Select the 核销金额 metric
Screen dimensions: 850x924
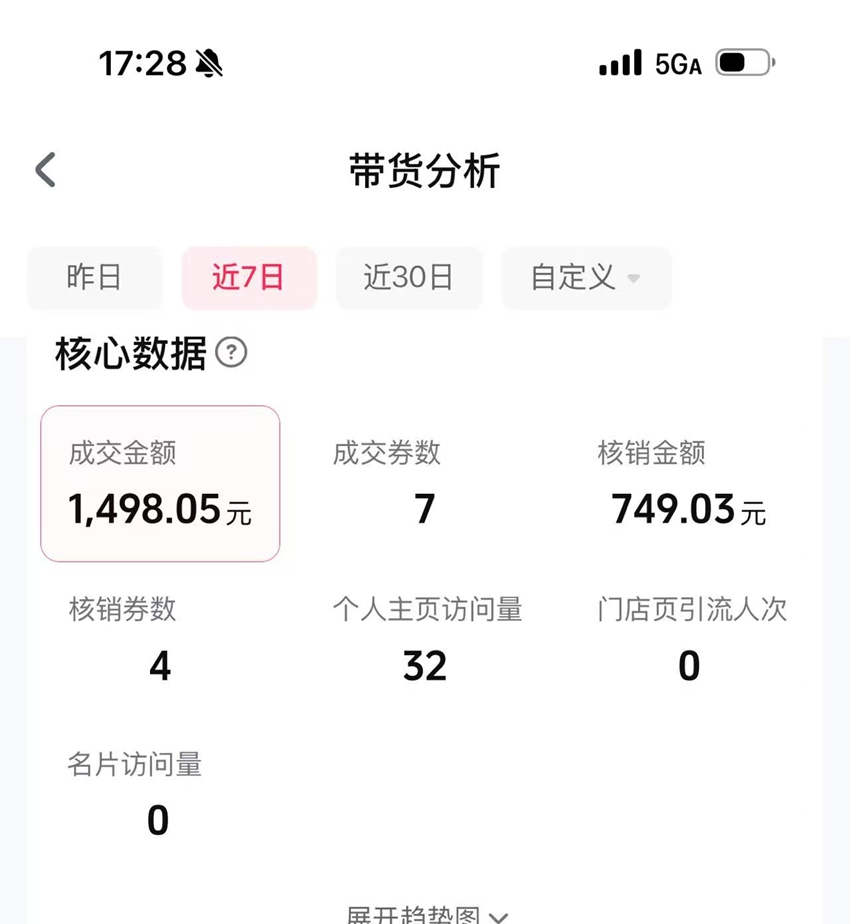(x=688, y=483)
